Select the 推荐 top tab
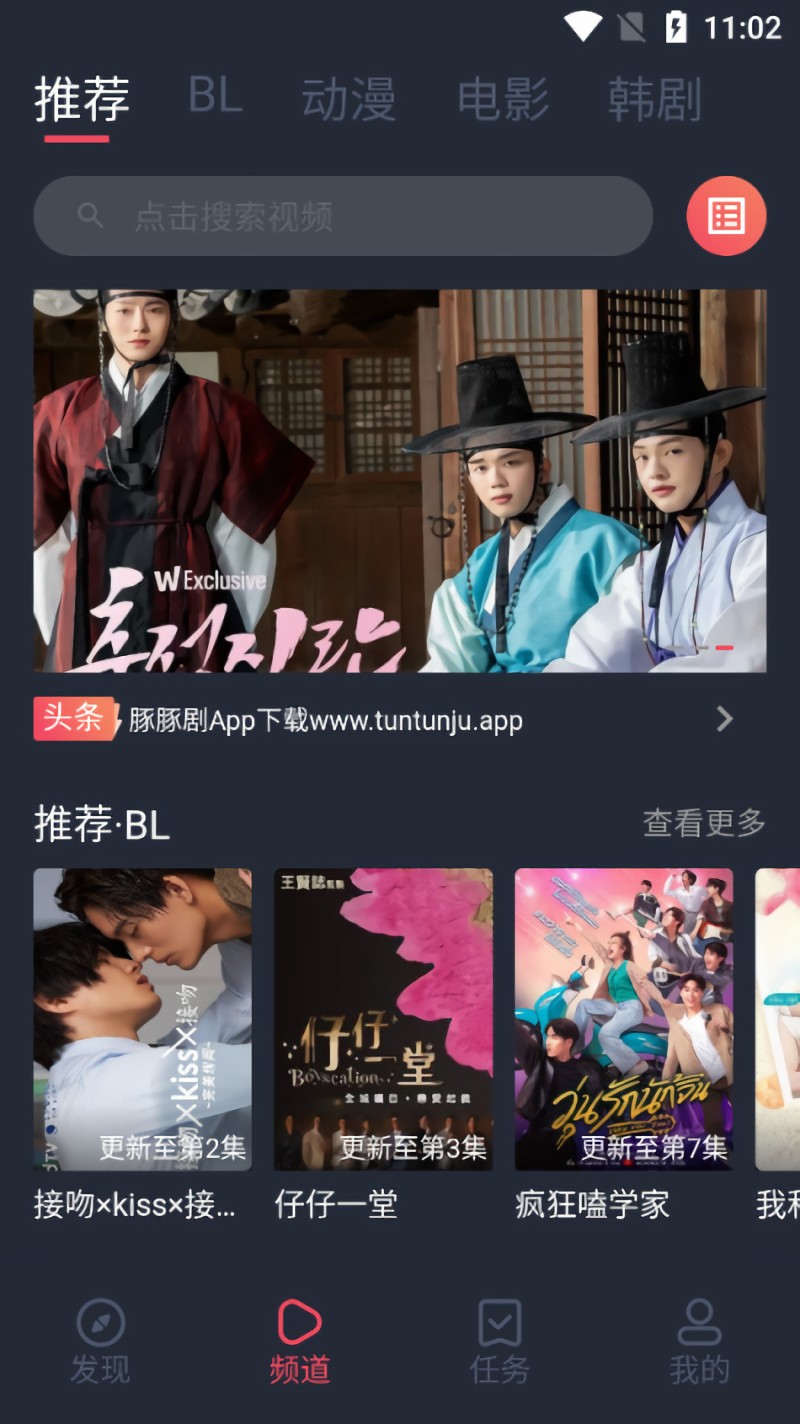800x1424 pixels. click(81, 100)
